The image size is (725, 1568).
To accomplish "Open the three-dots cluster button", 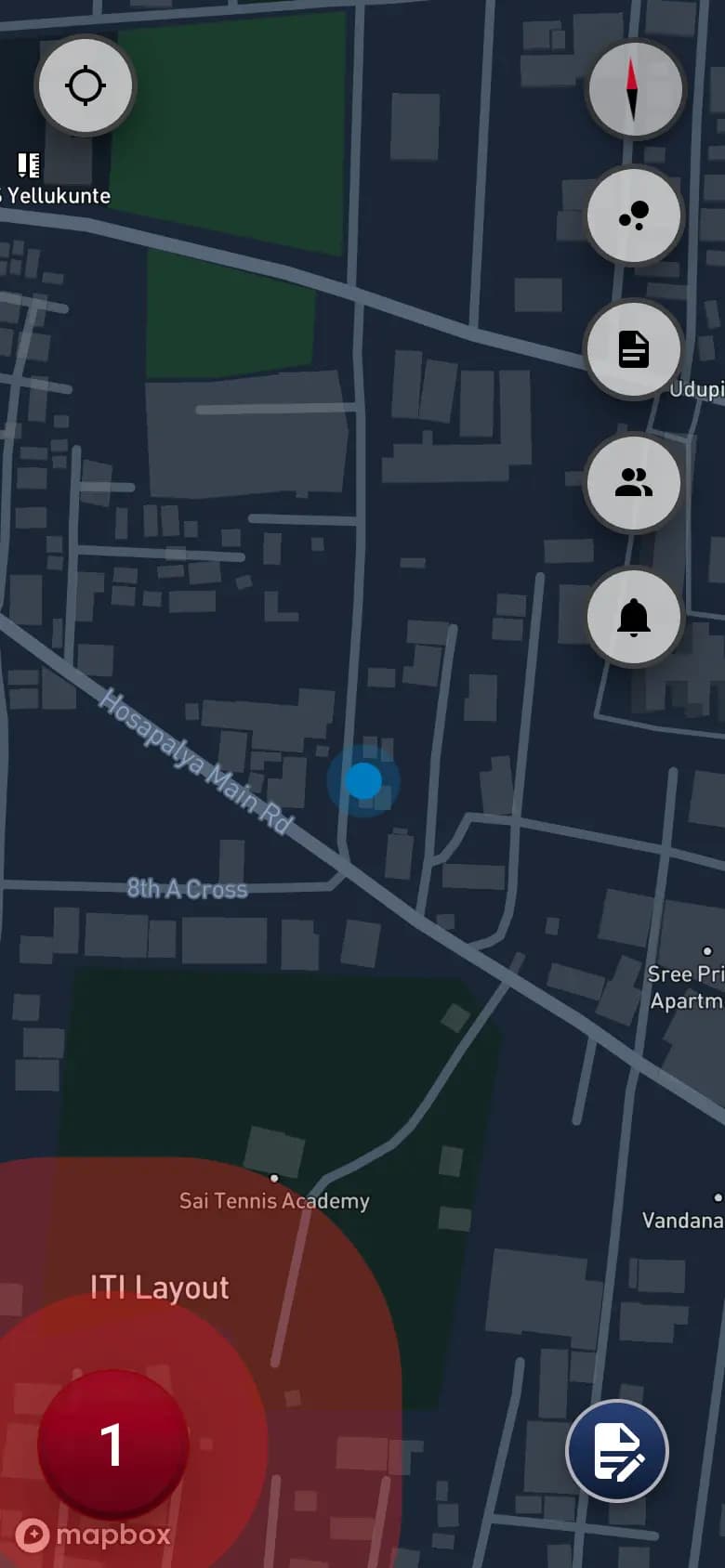I will [x=633, y=216].
